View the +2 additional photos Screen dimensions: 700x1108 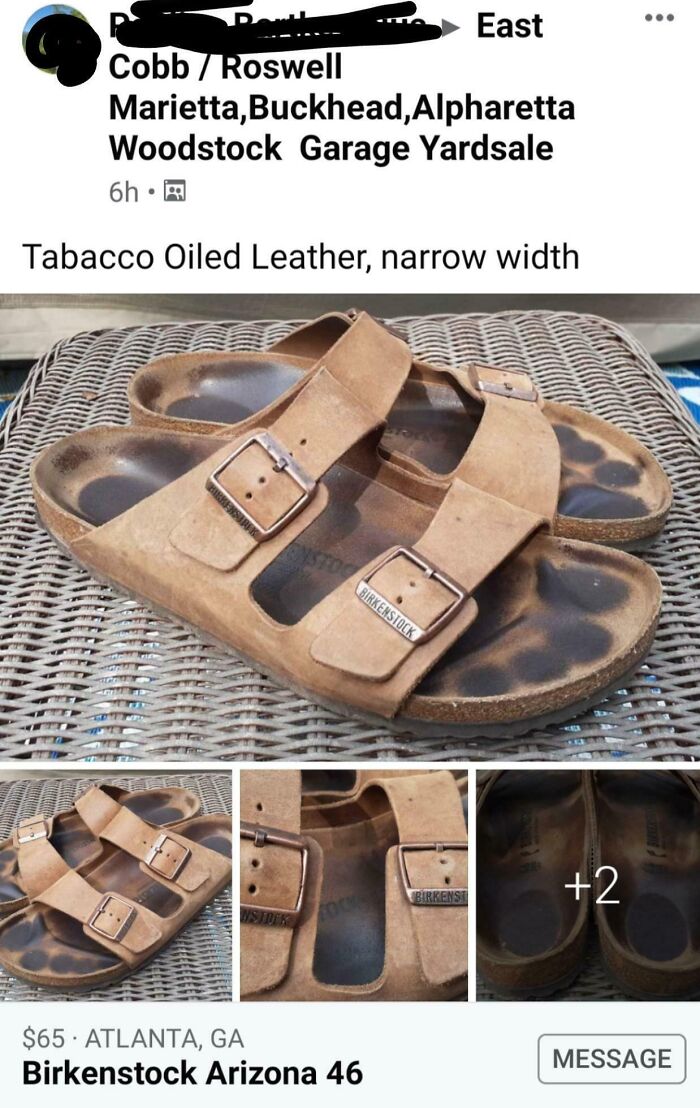click(588, 885)
